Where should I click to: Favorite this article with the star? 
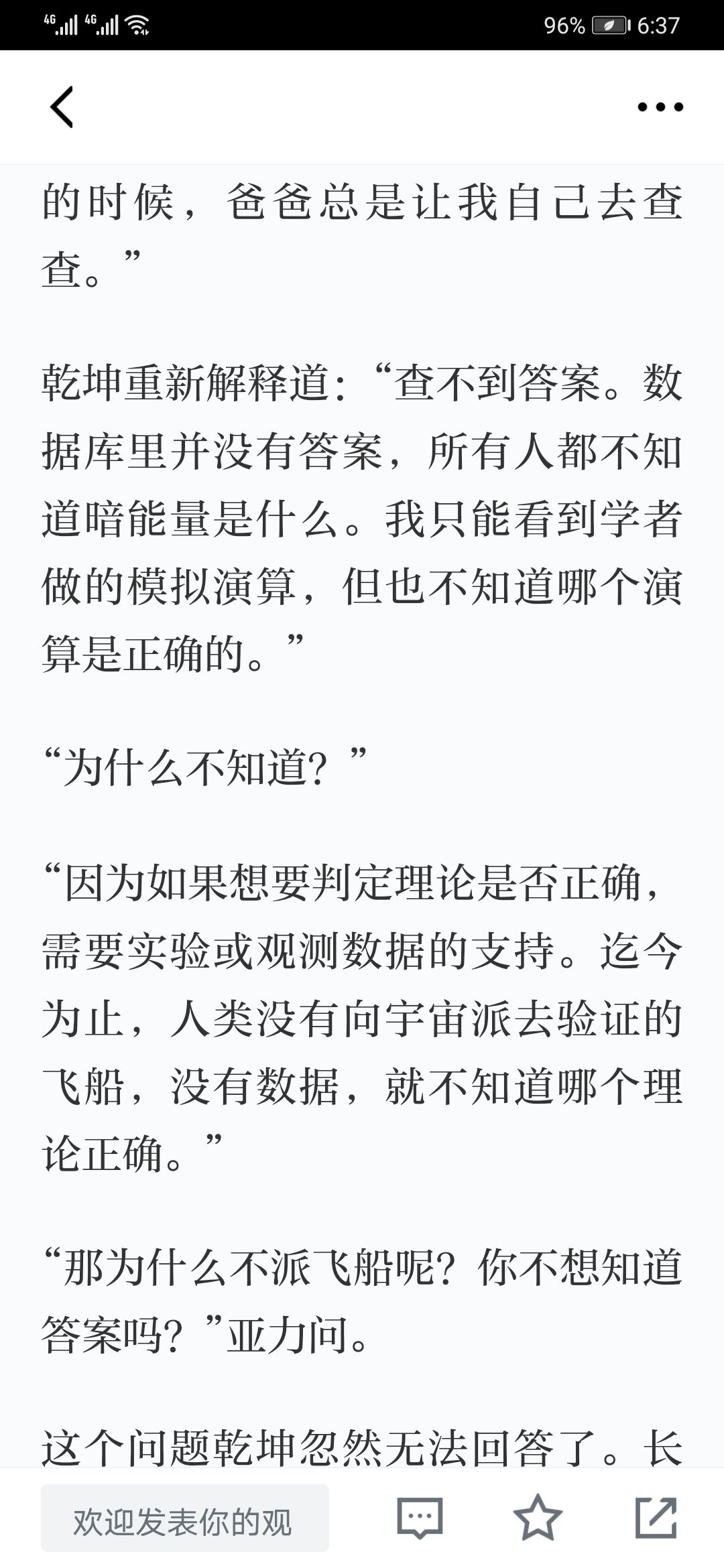538,1517
